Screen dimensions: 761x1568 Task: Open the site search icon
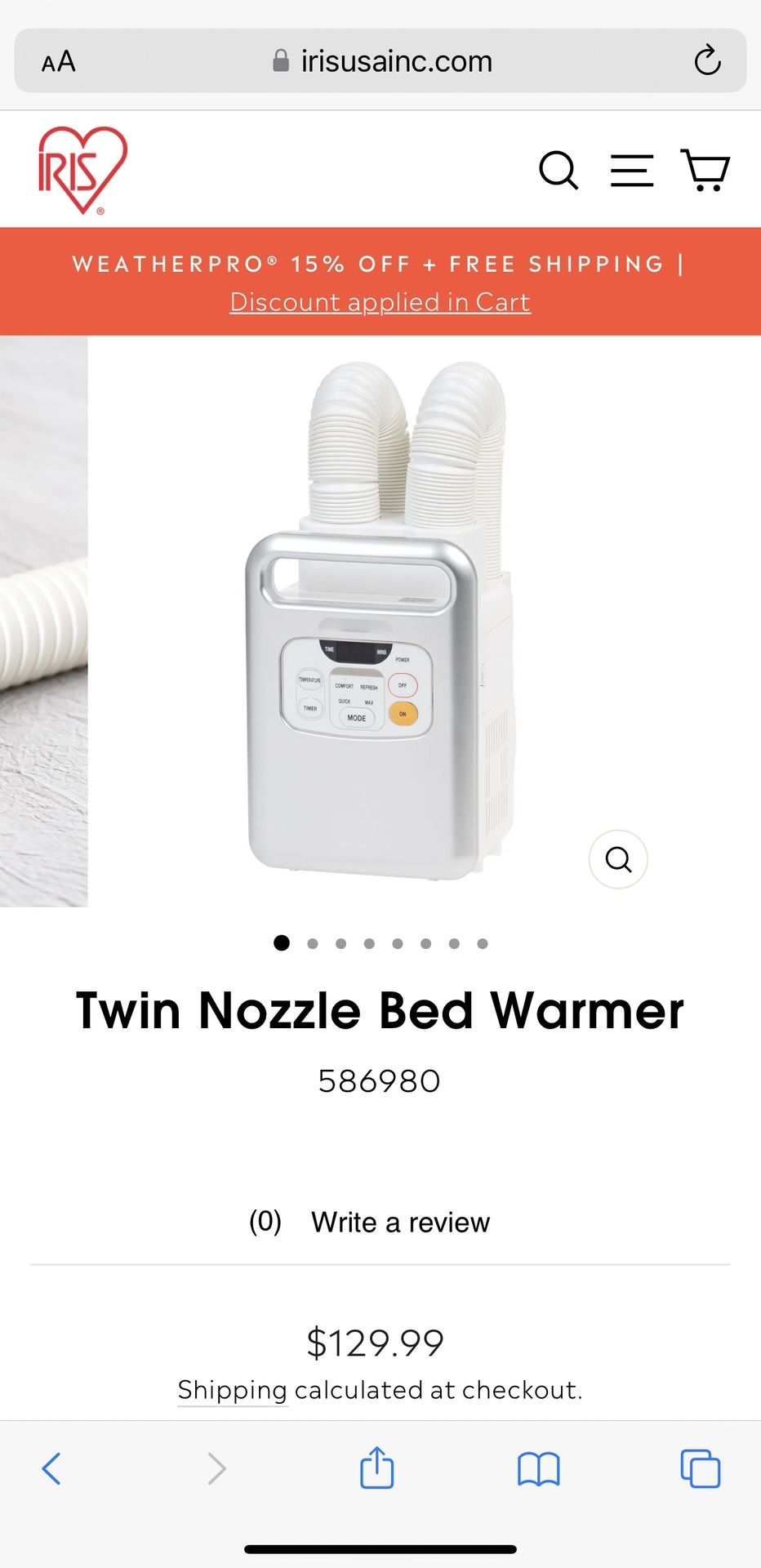pyautogui.click(x=559, y=170)
